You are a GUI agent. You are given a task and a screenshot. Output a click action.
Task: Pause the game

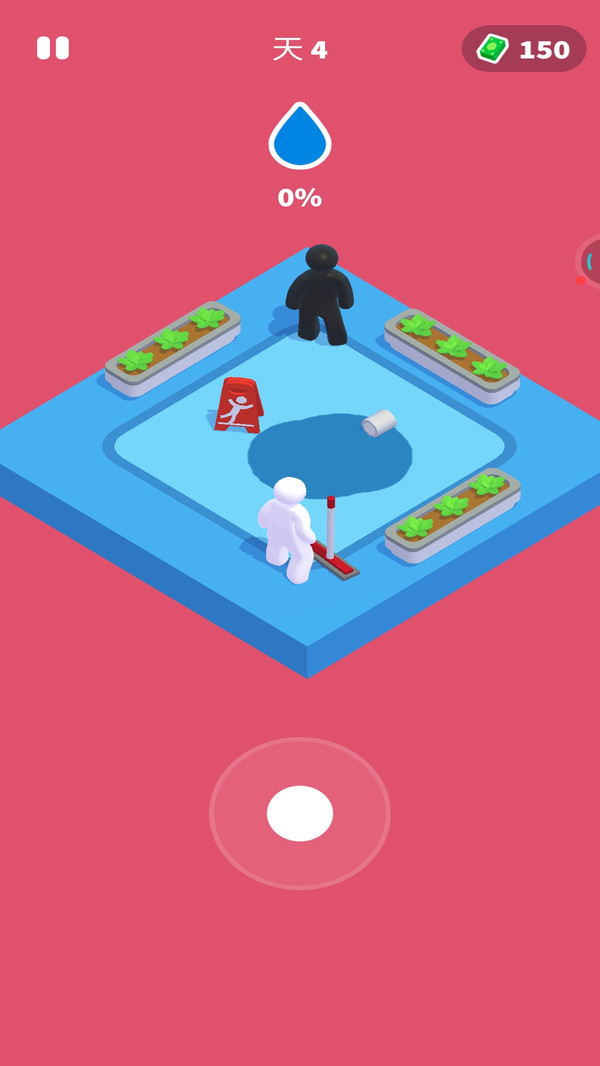point(53,48)
